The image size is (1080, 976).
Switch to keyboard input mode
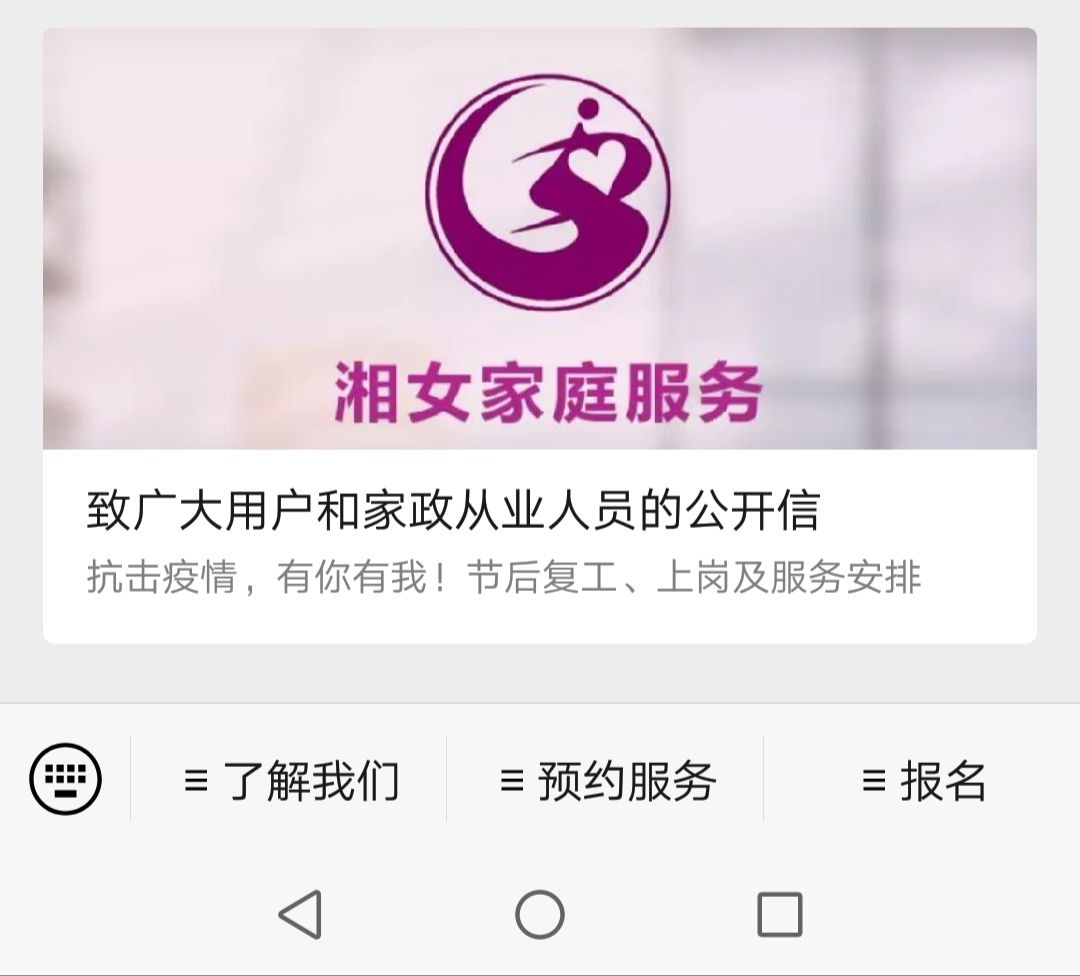[66, 779]
